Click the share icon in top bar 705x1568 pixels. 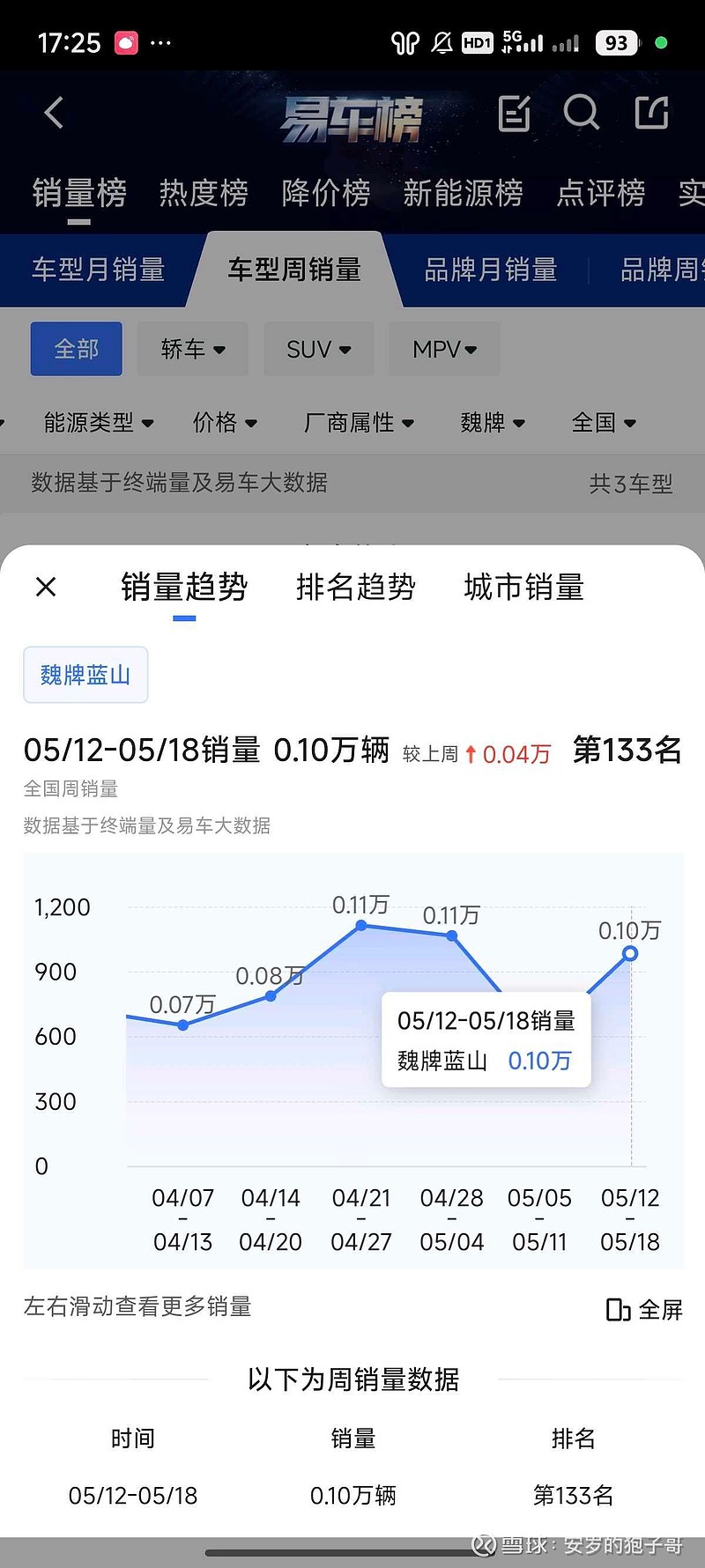pos(651,113)
